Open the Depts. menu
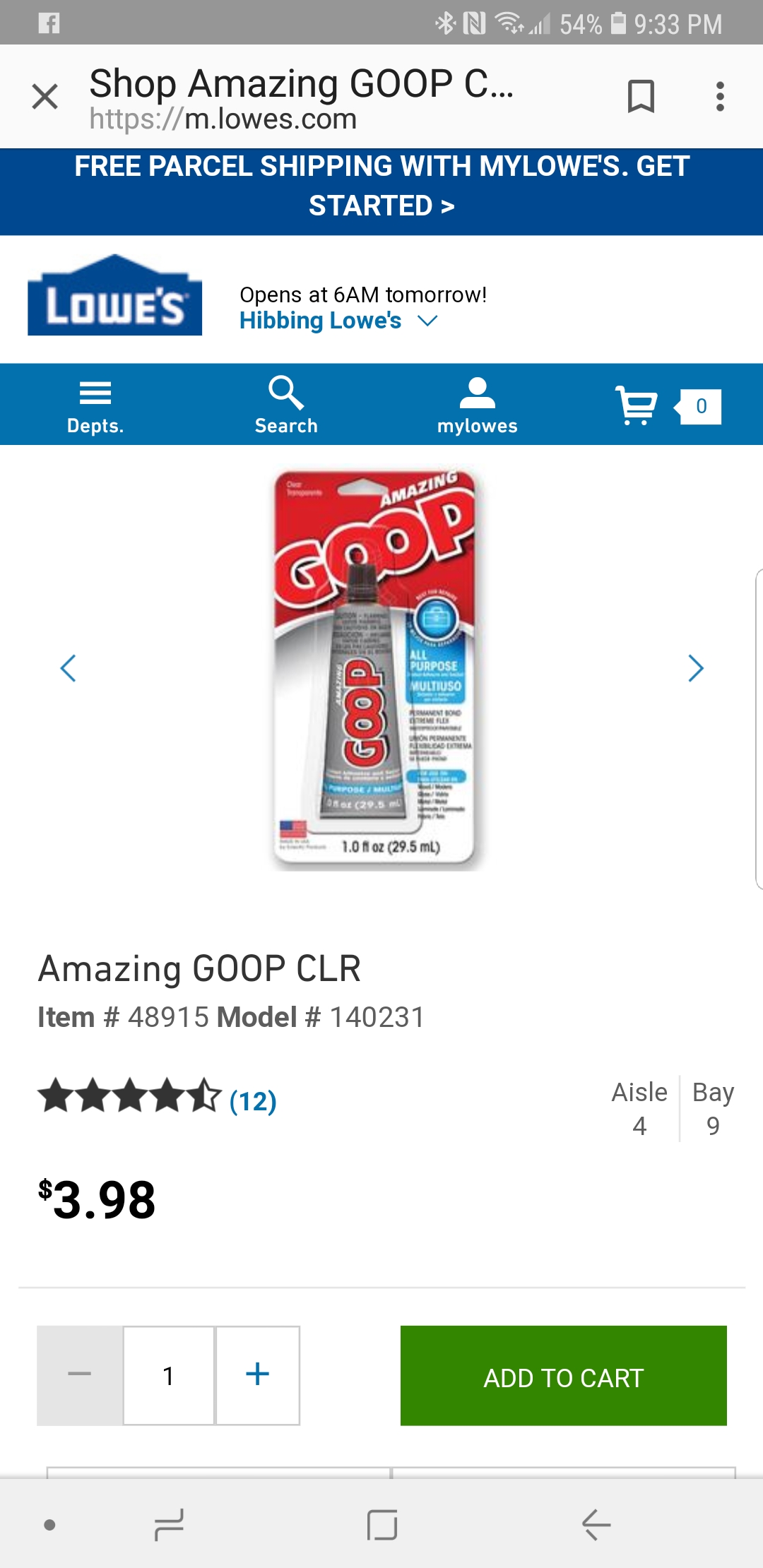This screenshot has width=763, height=1568. pyautogui.click(x=95, y=405)
